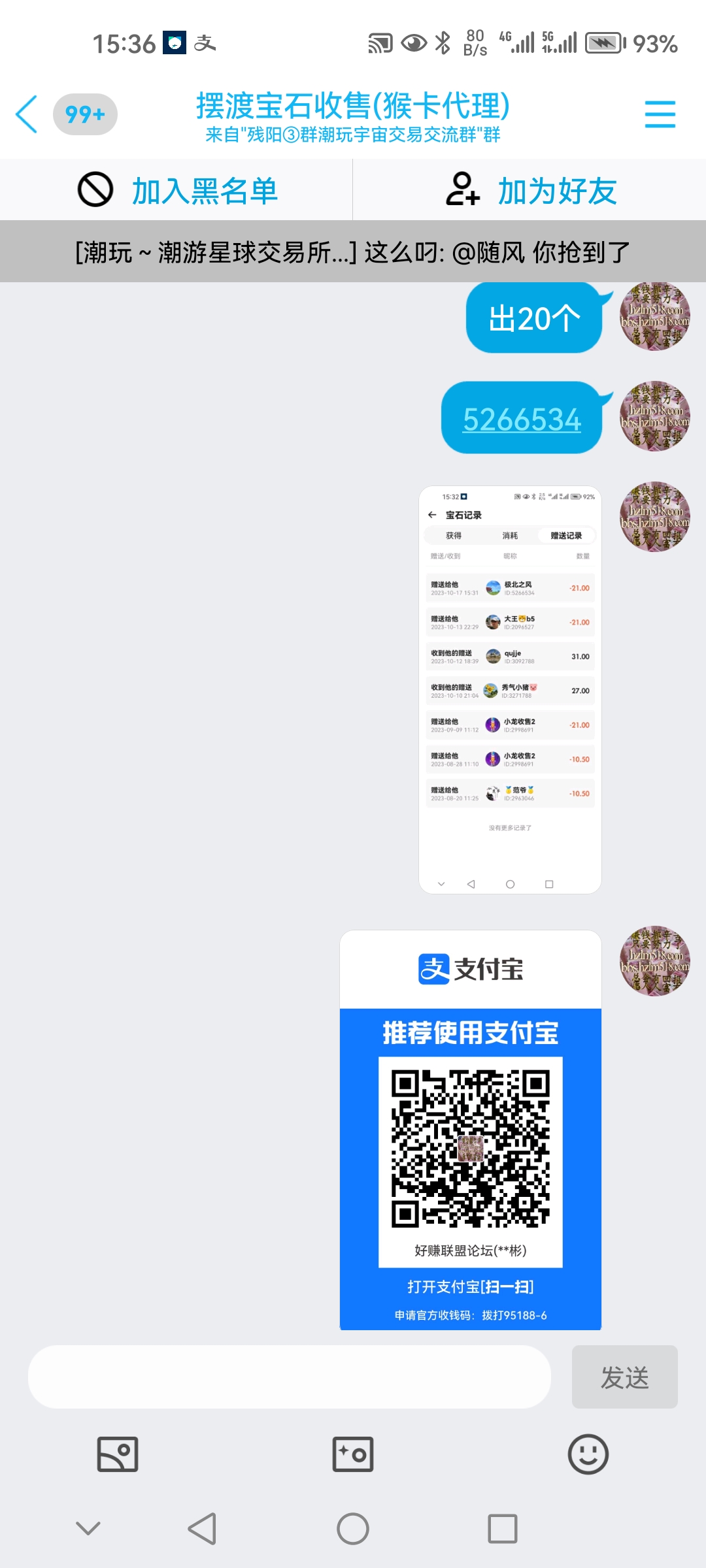Tap the sender's avatar beside 出20个
Screen dimensions: 706x1568
[654, 317]
